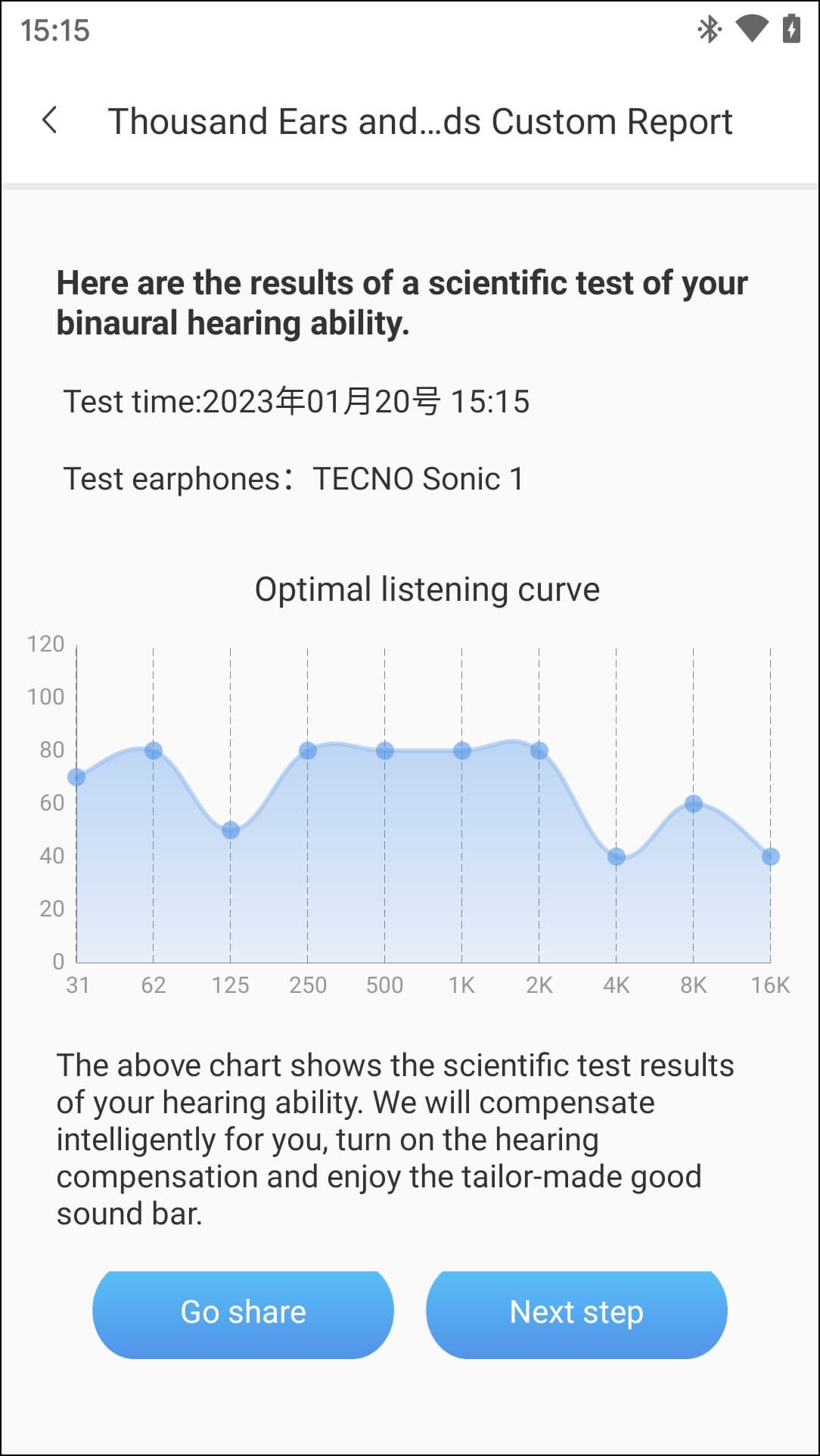This screenshot has width=820, height=1456.
Task: Continue with the Next step button
Action: point(576,1313)
